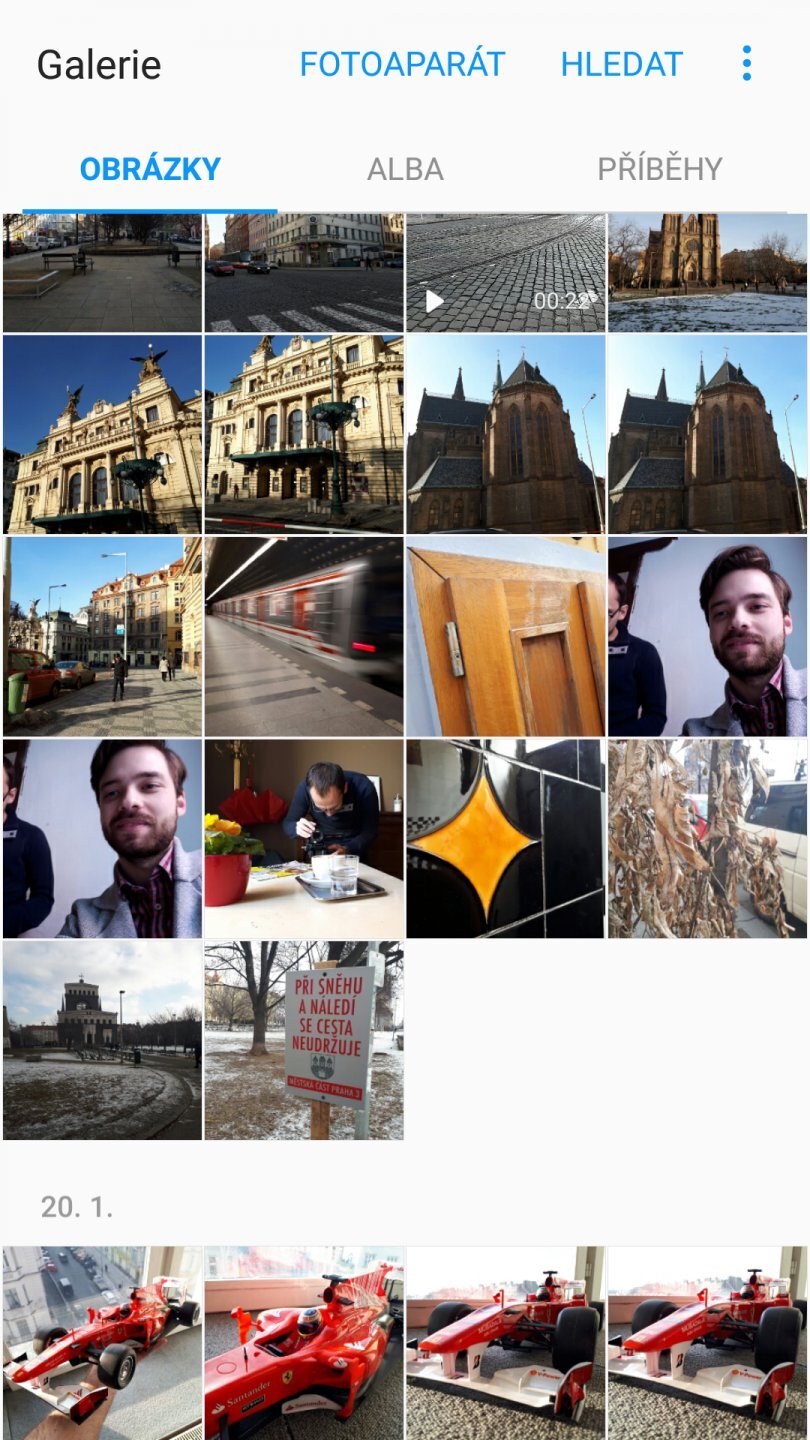Screen dimensions: 810x1440
Task: Play the 00:22 cobblestone video
Action: tap(505, 273)
